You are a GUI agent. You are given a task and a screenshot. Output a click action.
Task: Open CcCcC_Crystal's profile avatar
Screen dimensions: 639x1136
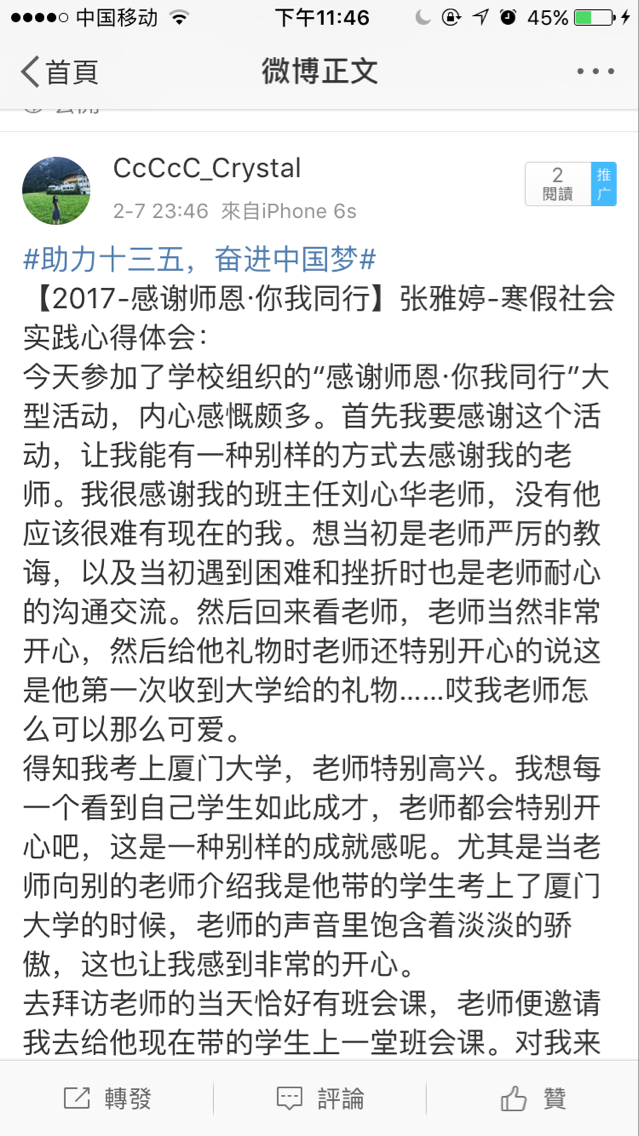tap(57, 190)
